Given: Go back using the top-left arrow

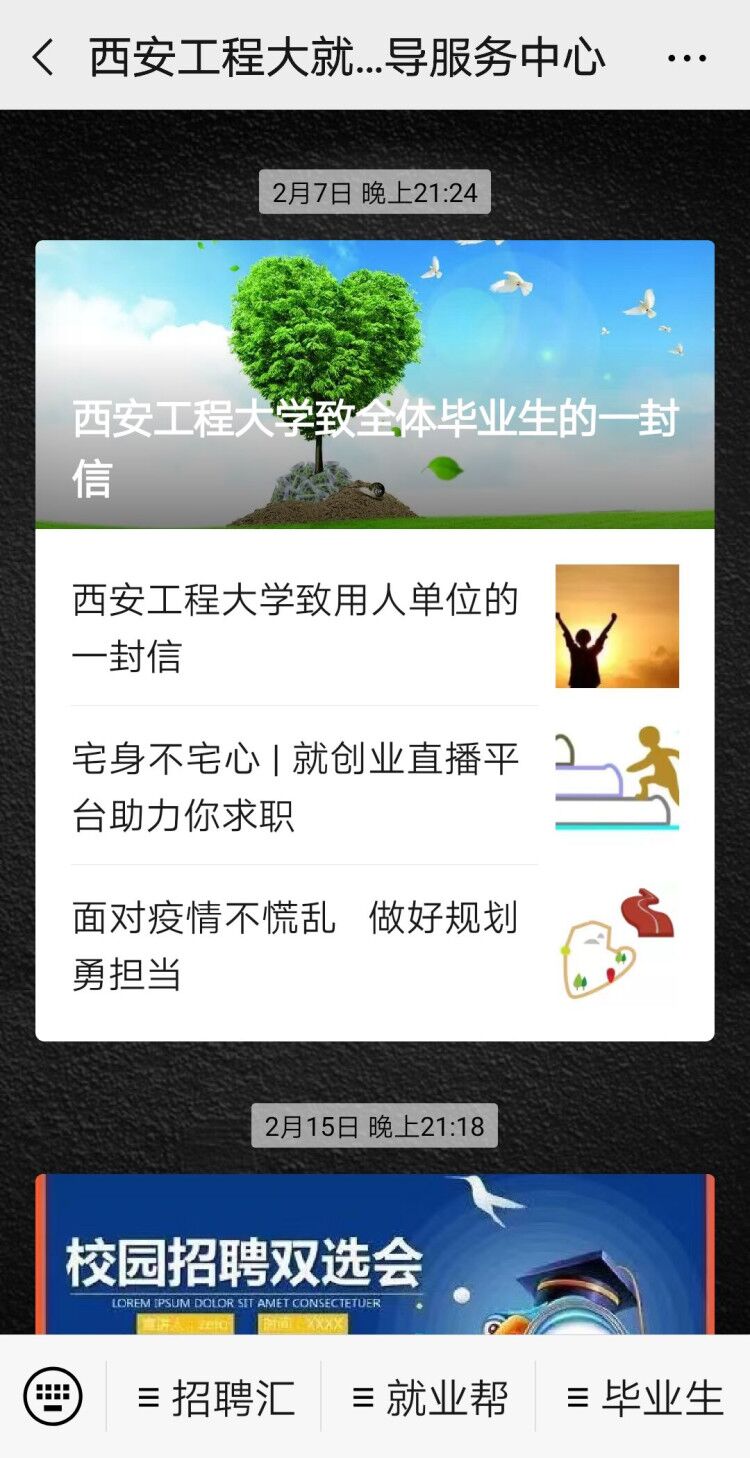Looking at the screenshot, I should 42,58.
